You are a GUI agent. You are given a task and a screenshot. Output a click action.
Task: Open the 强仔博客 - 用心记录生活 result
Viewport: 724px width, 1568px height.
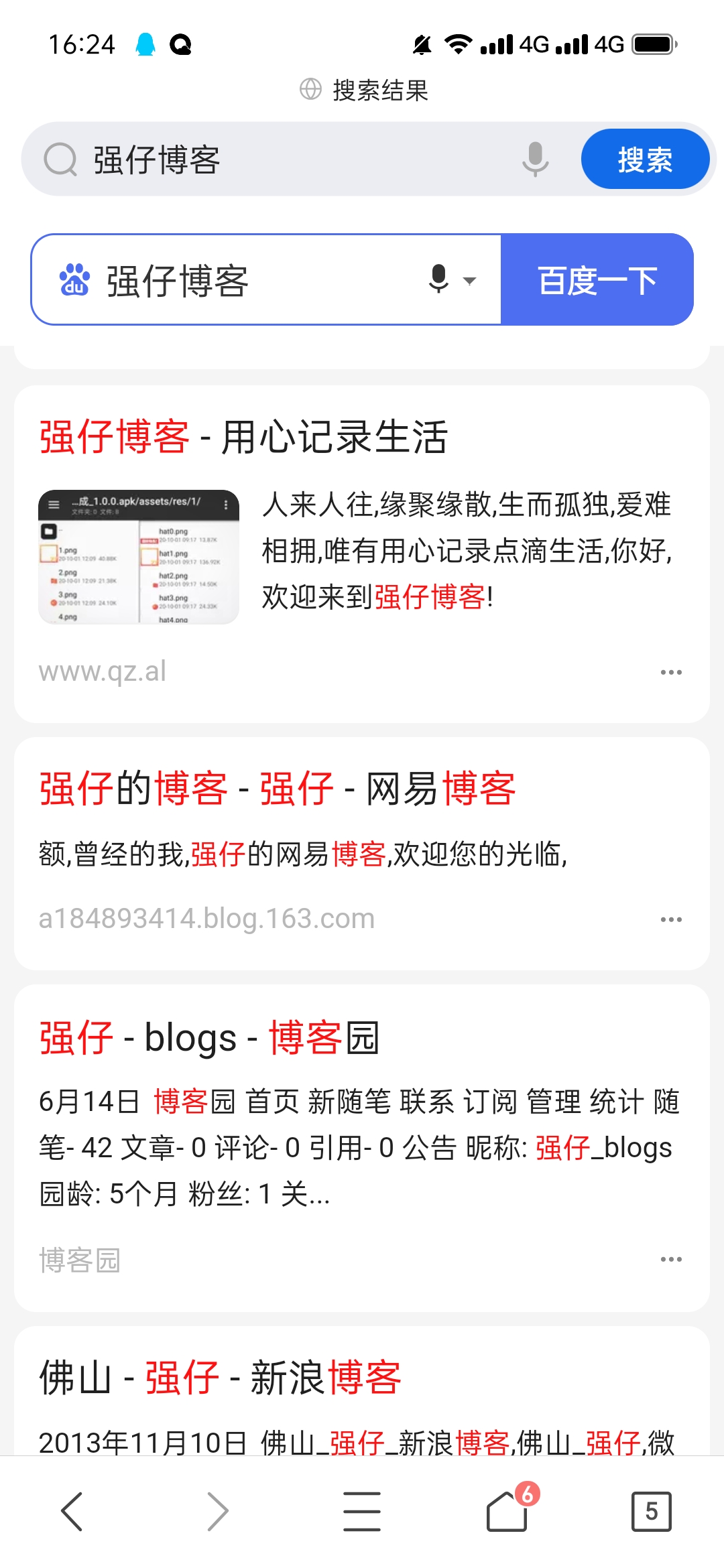(244, 437)
